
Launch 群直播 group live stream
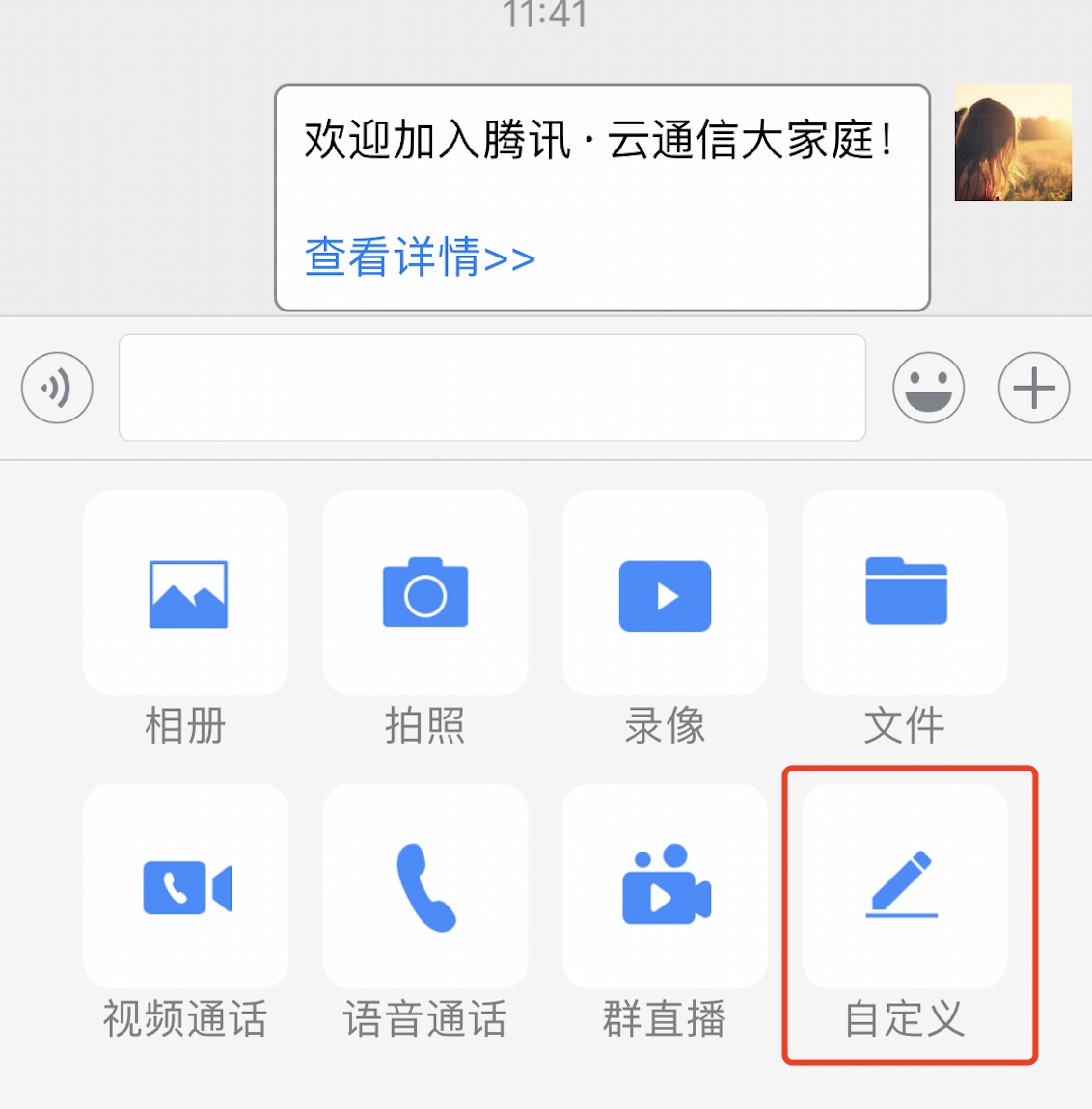click(665, 886)
